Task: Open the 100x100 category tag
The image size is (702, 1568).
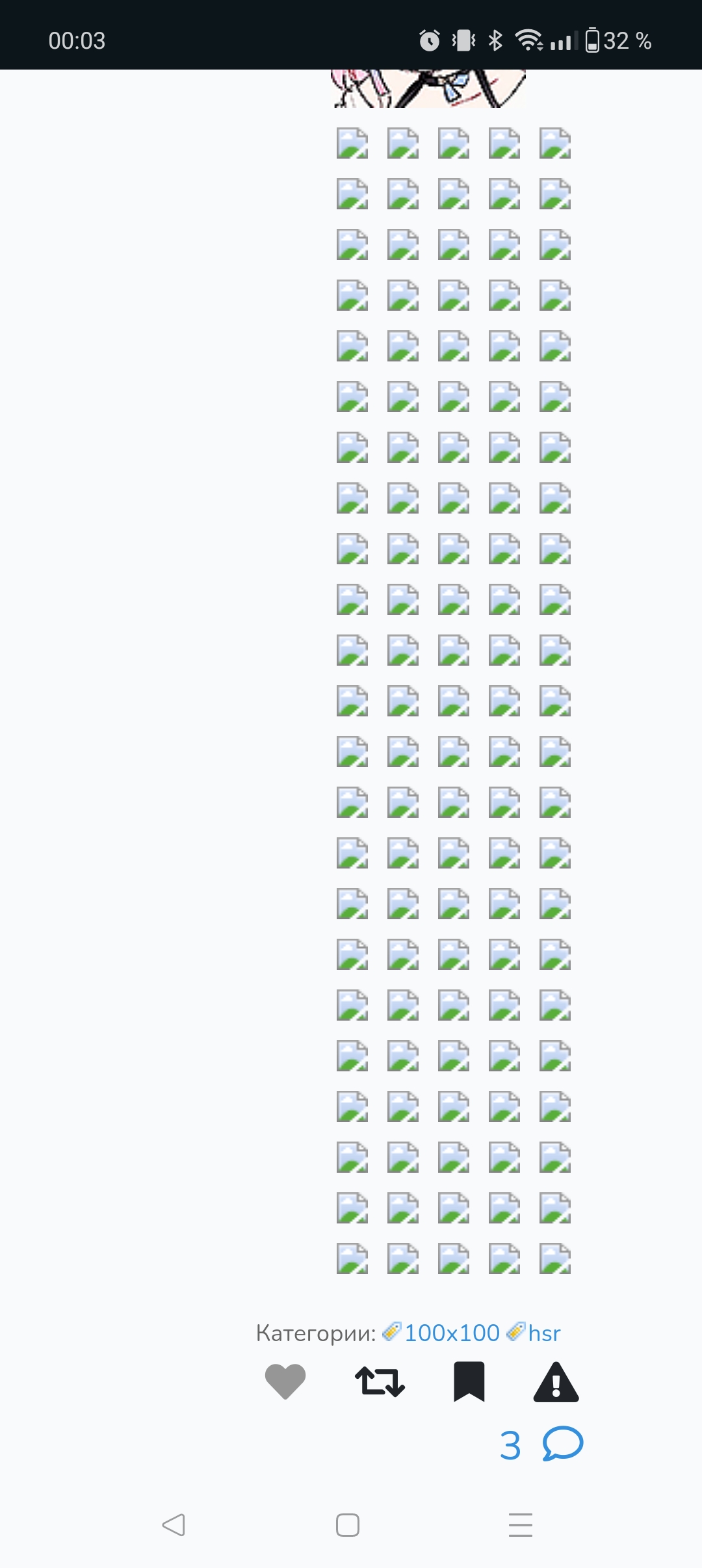Action: click(x=452, y=1333)
